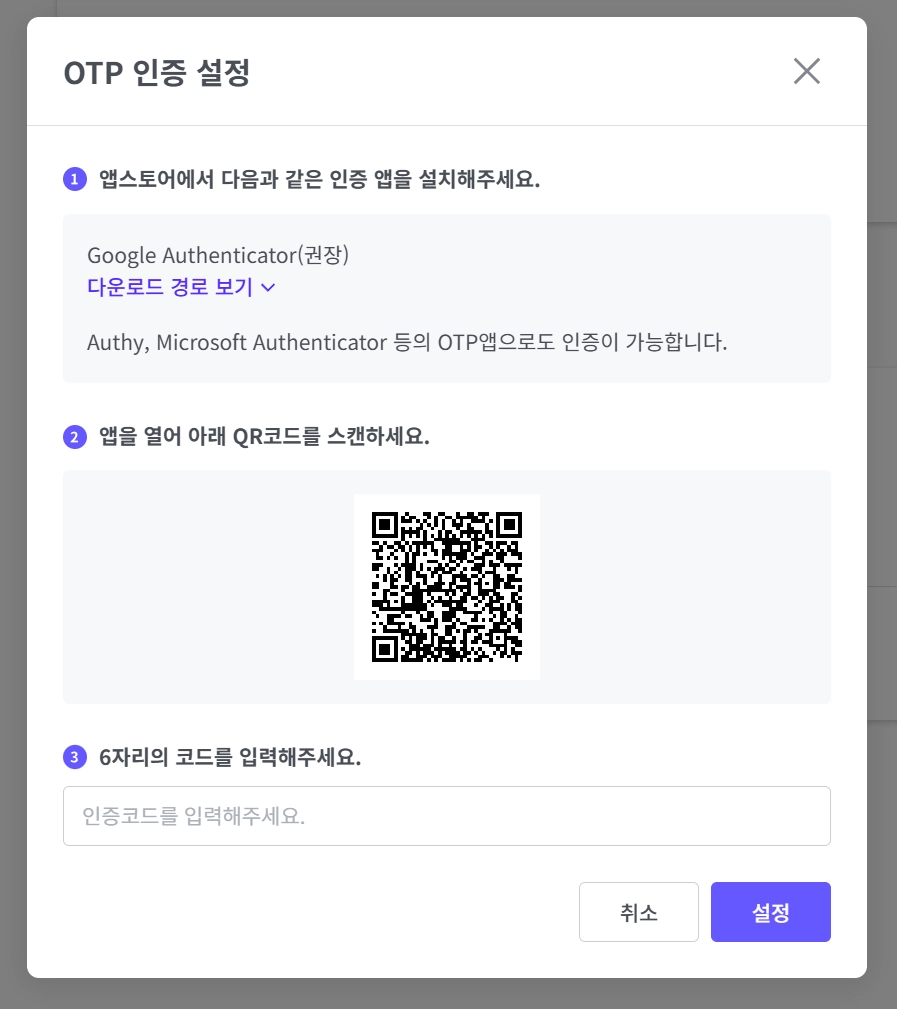The height and width of the screenshot is (1009, 897).
Task: Close the OTP 인증 설정 dialog
Action: [806, 71]
